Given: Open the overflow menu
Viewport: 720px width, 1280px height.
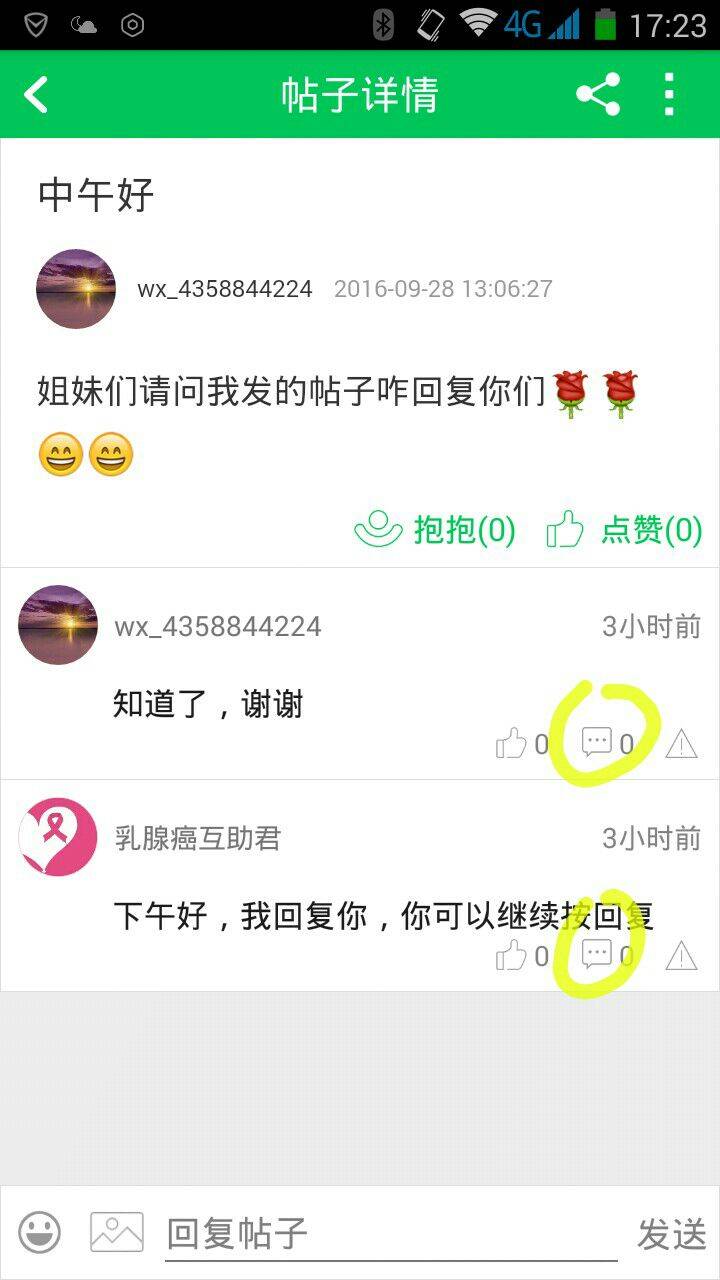Looking at the screenshot, I should 669,95.
